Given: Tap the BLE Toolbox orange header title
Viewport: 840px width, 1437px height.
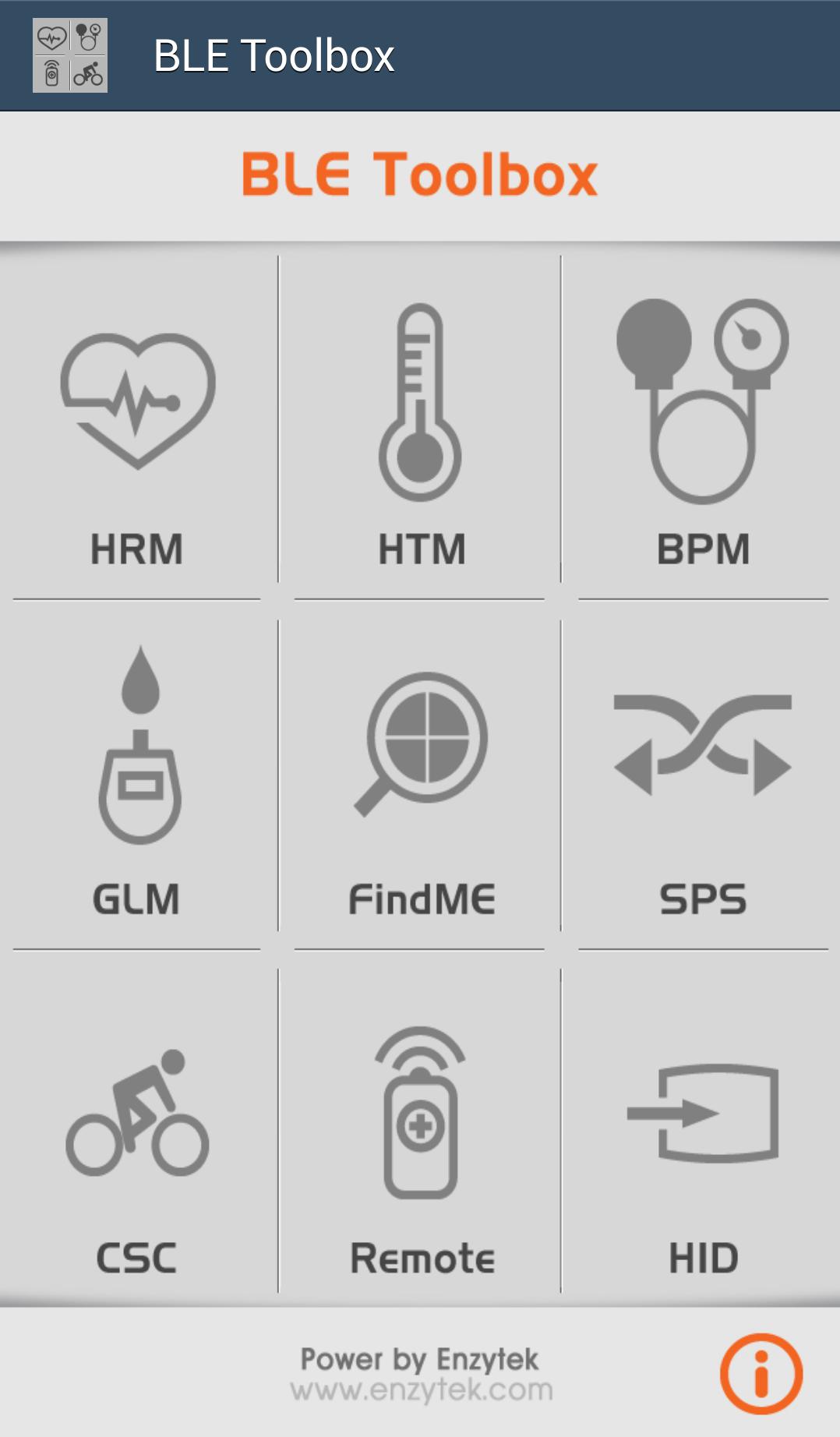Looking at the screenshot, I should click(418, 175).
